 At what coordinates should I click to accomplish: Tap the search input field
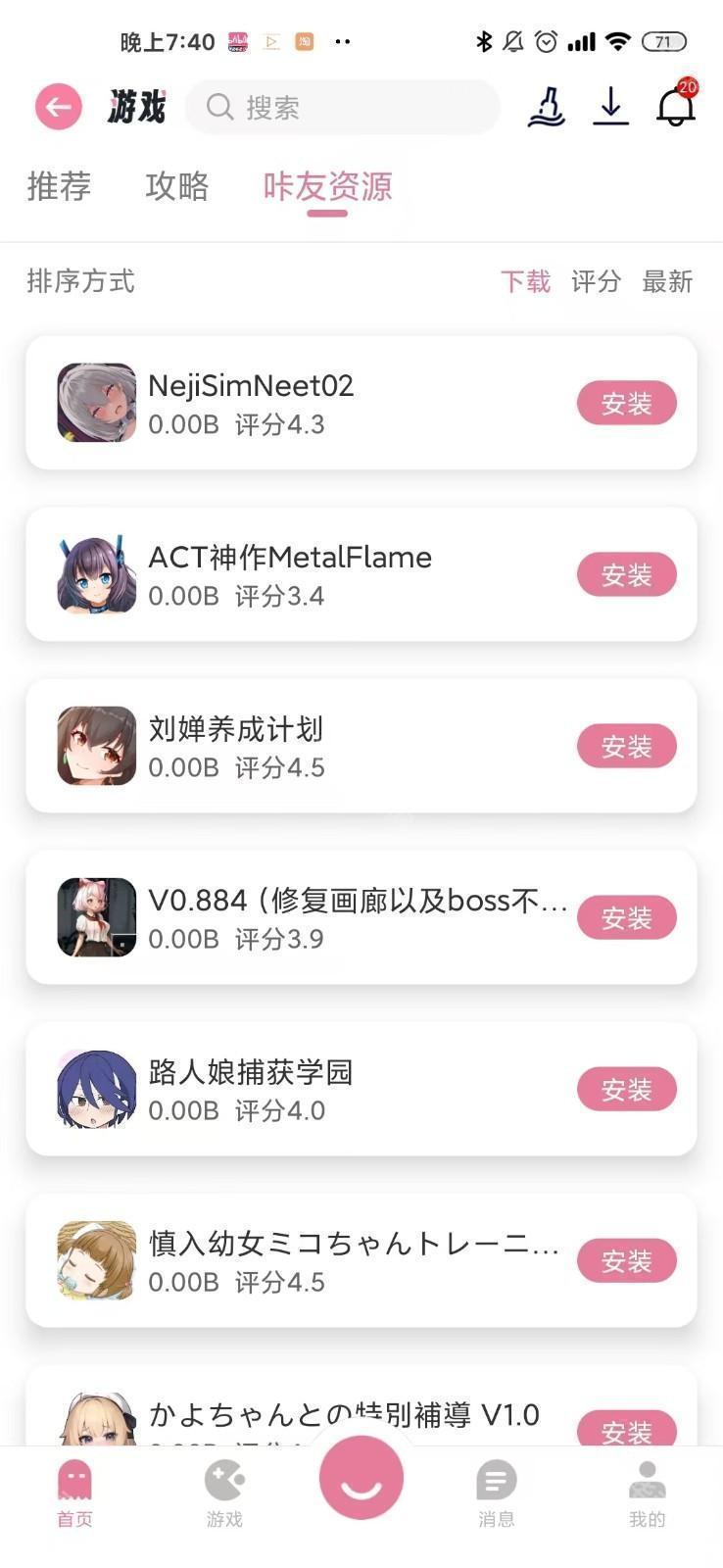[x=343, y=107]
